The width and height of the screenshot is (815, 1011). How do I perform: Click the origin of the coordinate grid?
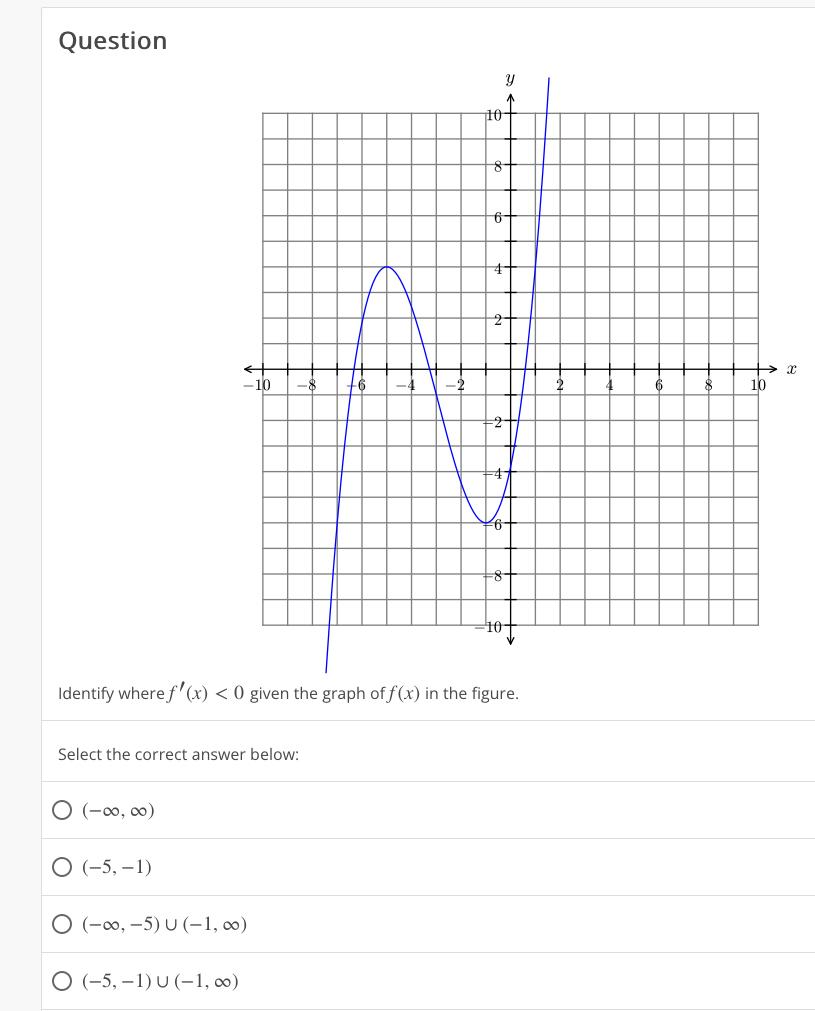tap(511, 370)
